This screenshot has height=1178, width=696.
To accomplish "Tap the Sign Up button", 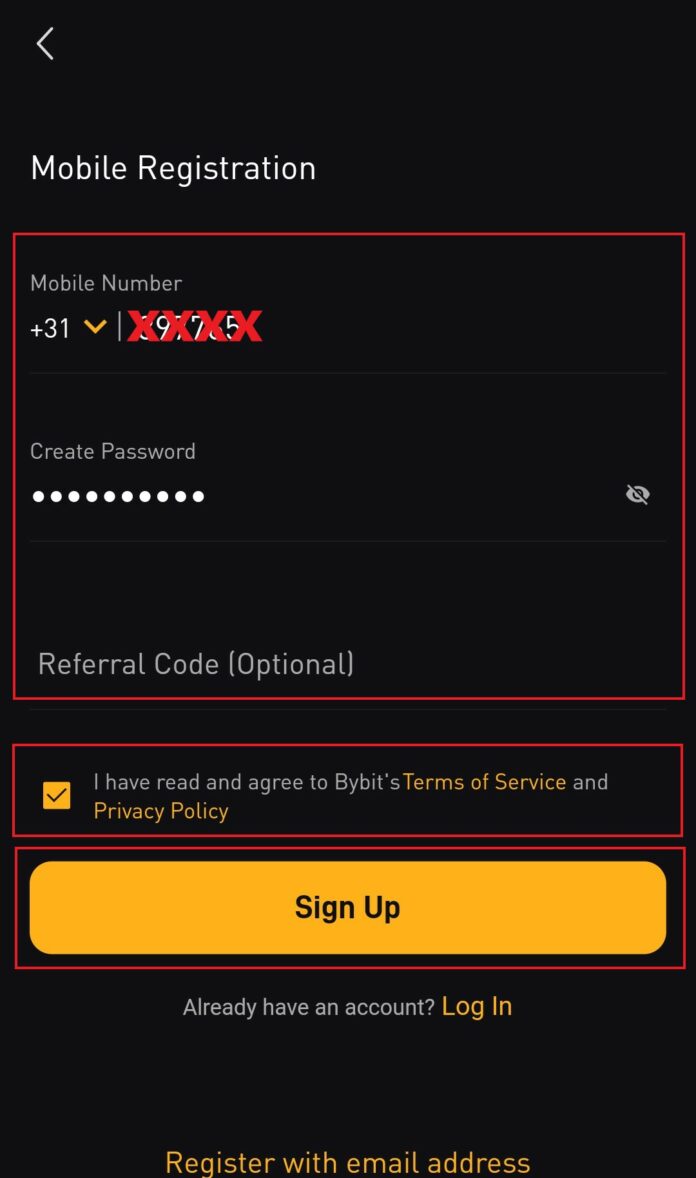I will coord(347,907).
